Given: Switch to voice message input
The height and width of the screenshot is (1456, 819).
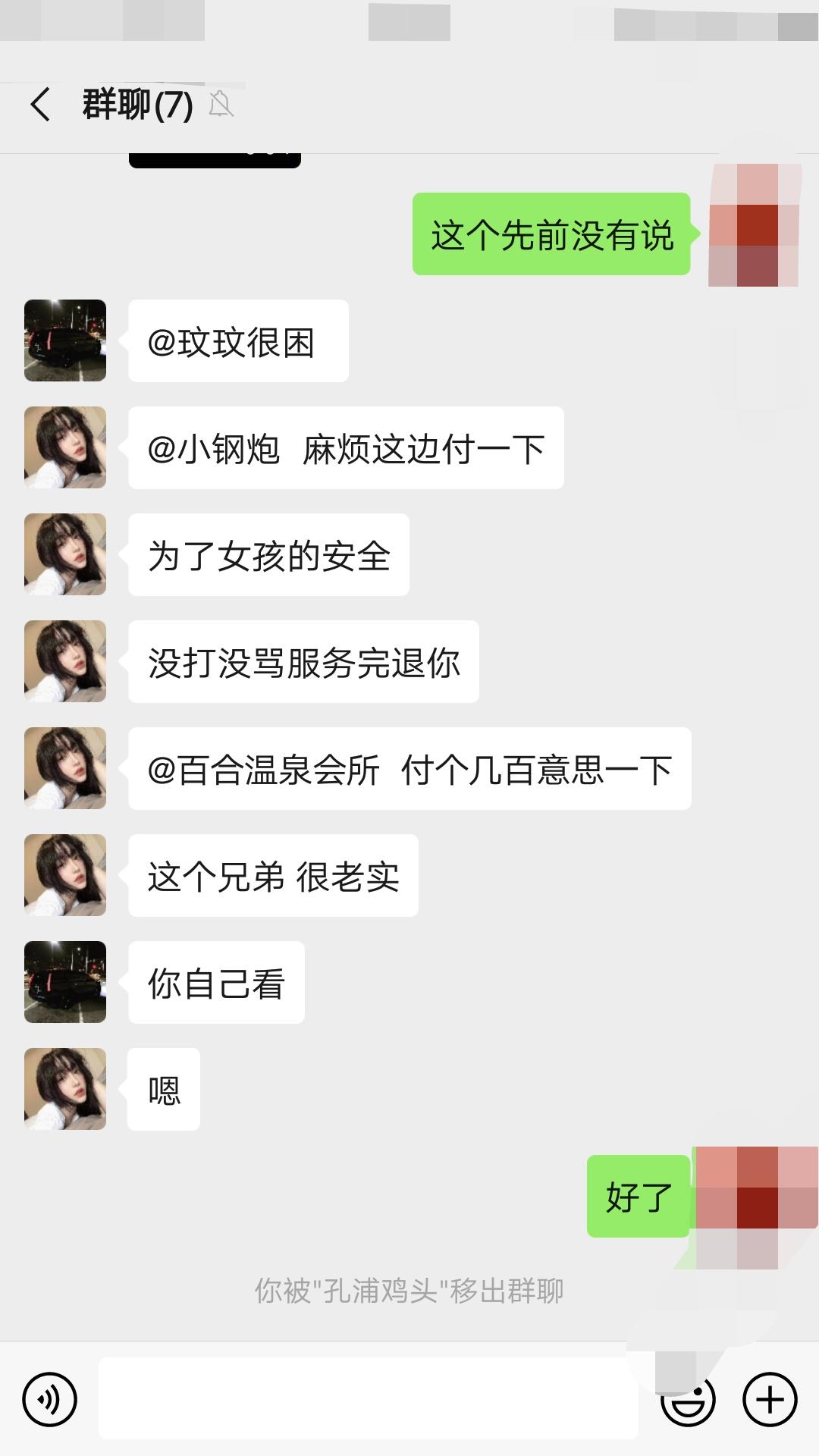Looking at the screenshot, I should pos(50,1399).
